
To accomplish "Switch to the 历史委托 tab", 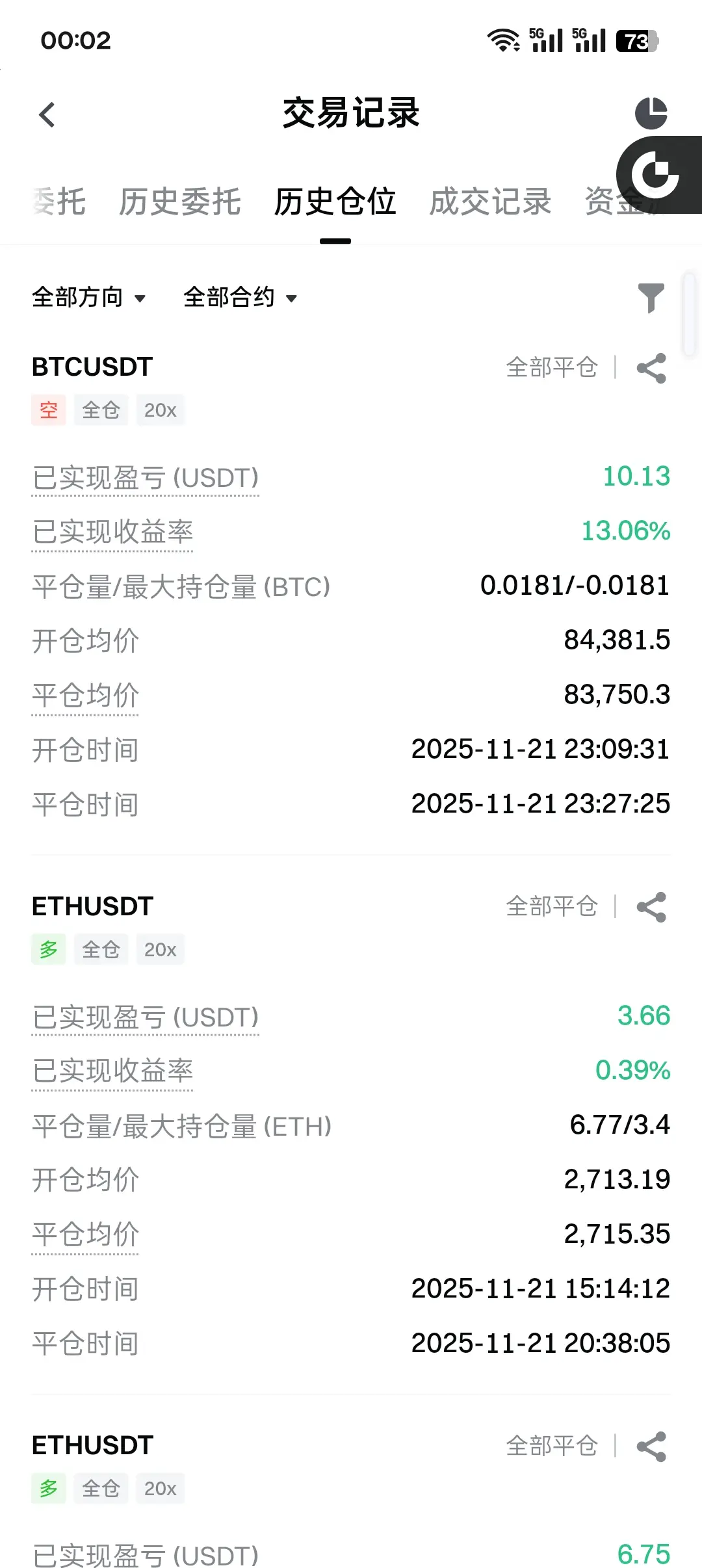I will pyautogui.click(x=180, y=202).
